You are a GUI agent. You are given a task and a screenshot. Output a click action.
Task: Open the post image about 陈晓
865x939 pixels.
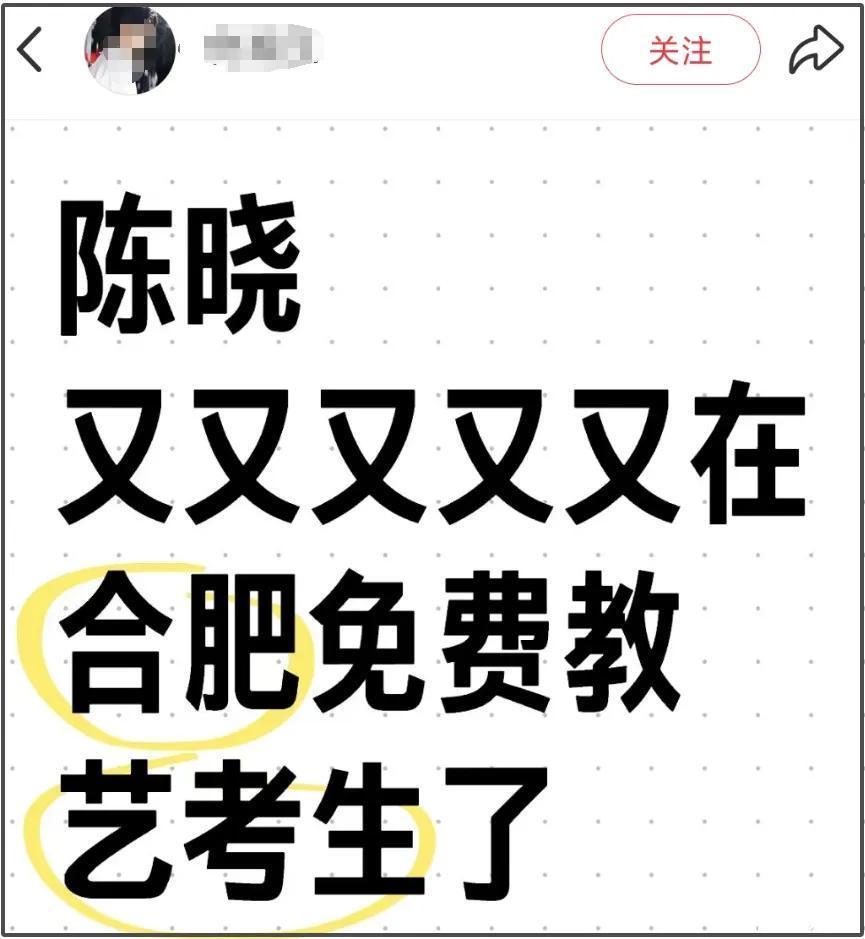click(x=432, y=530)
